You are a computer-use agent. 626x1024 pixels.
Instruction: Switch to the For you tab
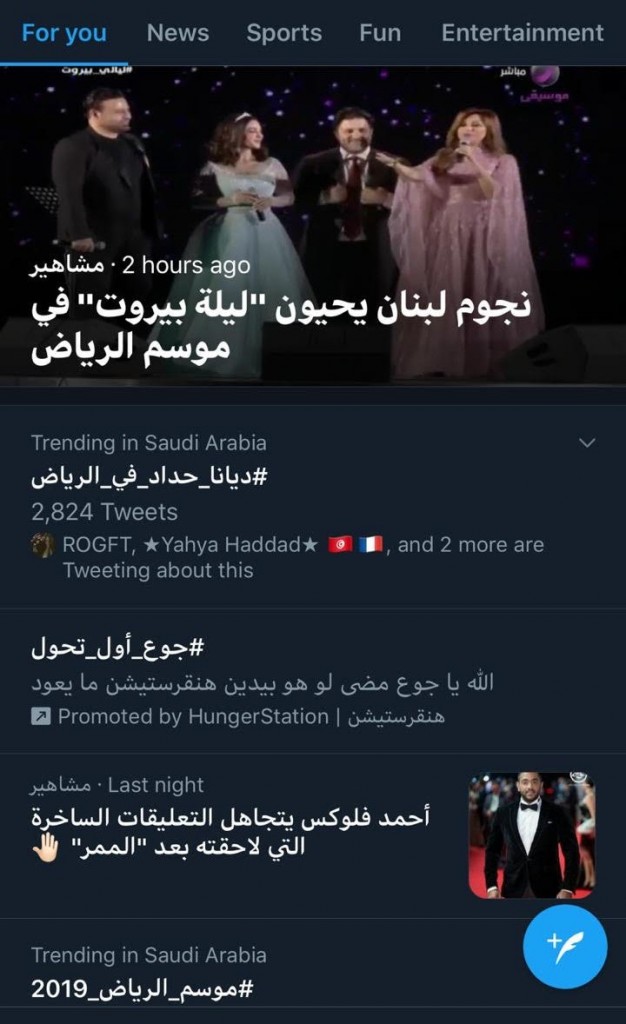click(64, 33)
